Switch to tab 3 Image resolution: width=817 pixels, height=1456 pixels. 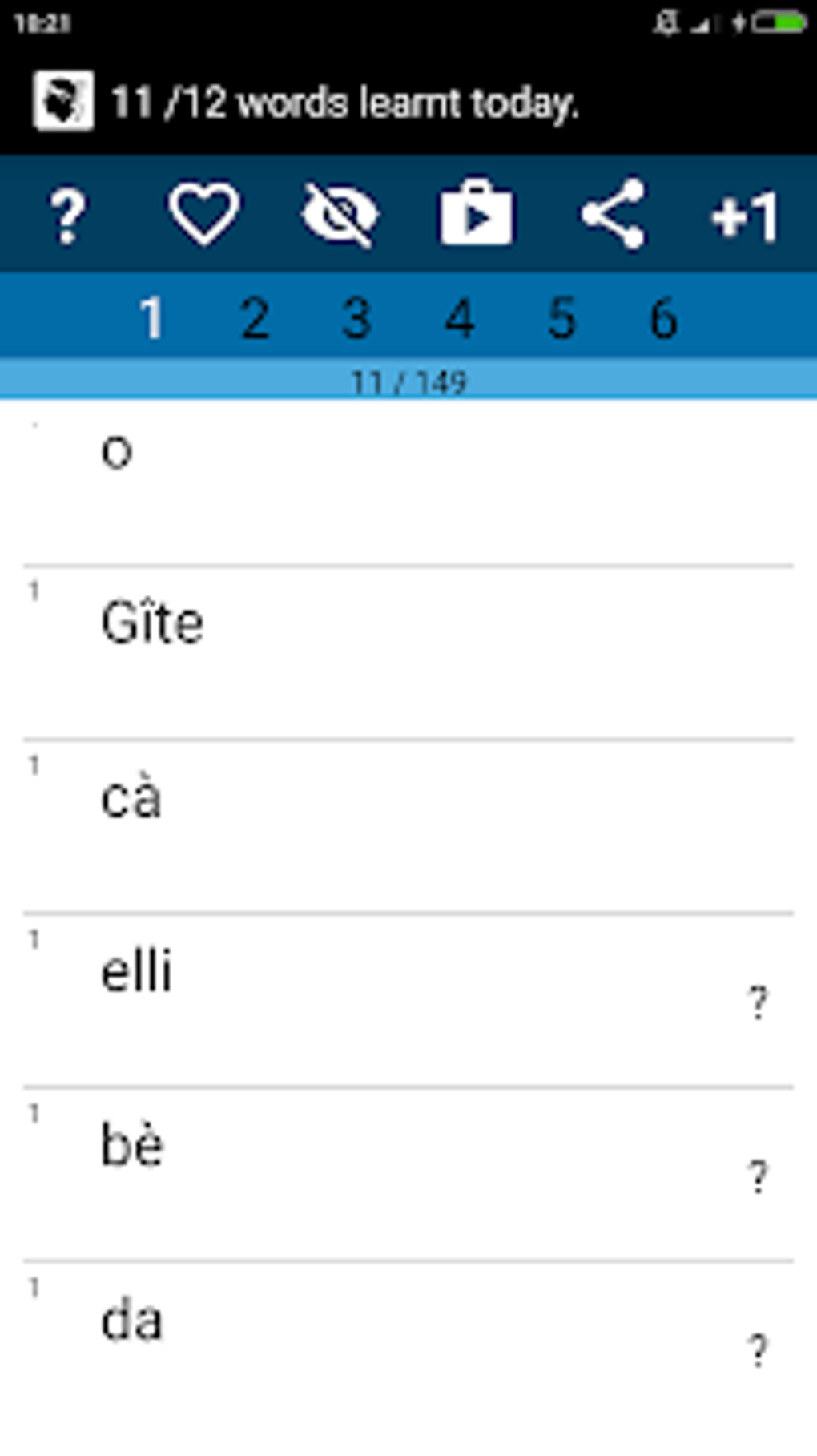click(356, 317)
